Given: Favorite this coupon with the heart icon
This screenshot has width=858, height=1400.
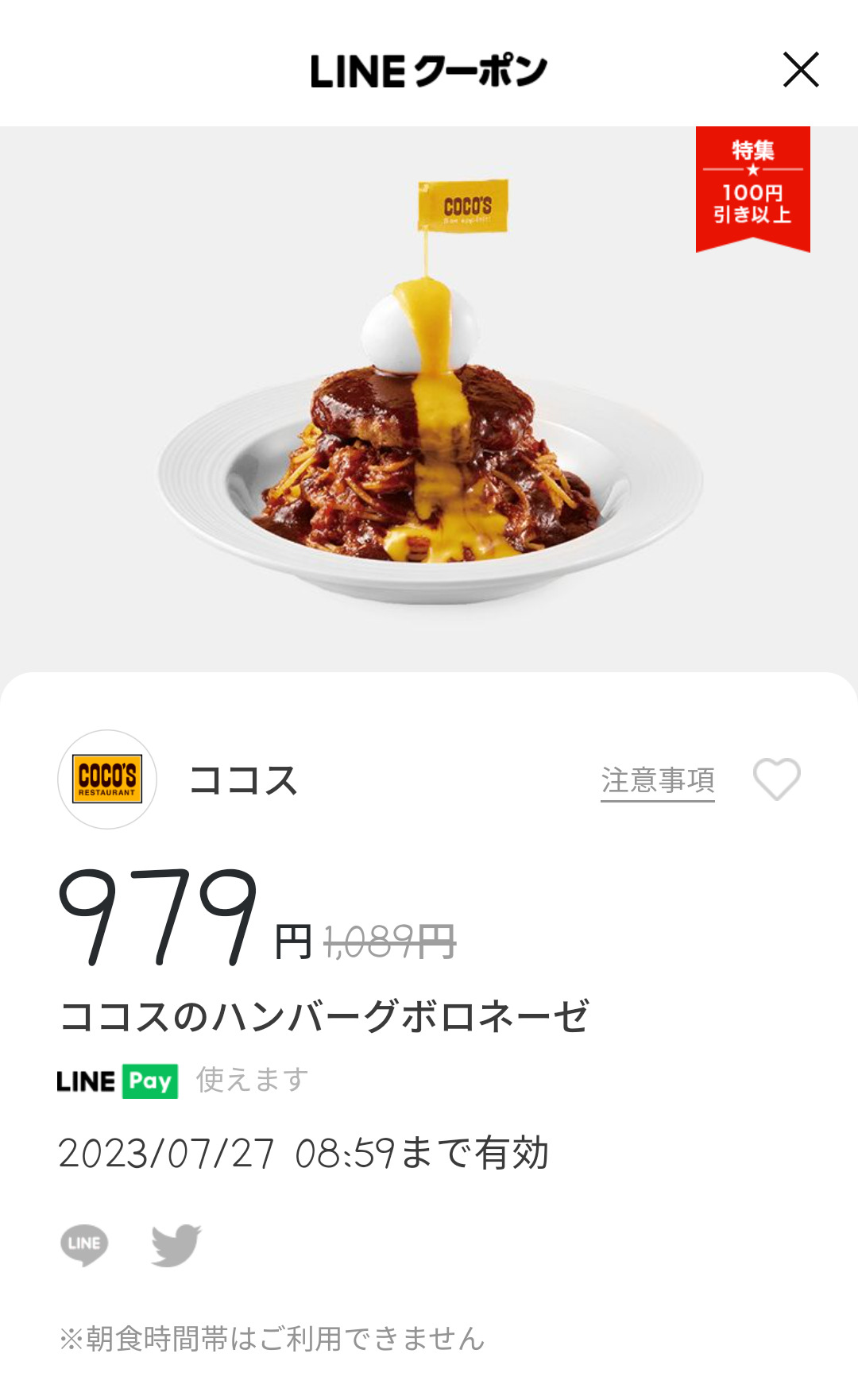Looking at the screenshot, I should [x=776, y=779].
